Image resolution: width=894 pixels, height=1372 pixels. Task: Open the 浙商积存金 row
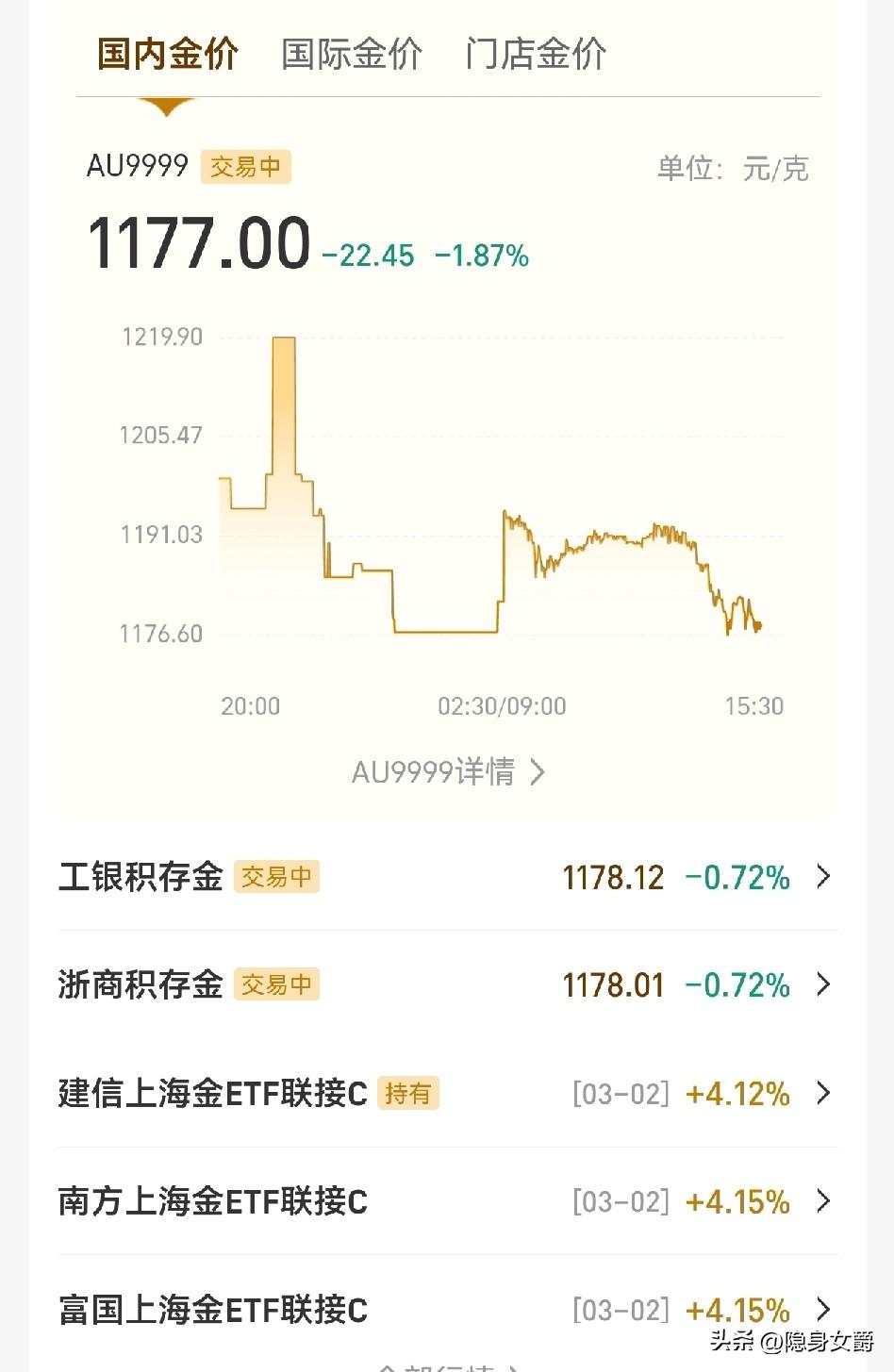[446, 985]
